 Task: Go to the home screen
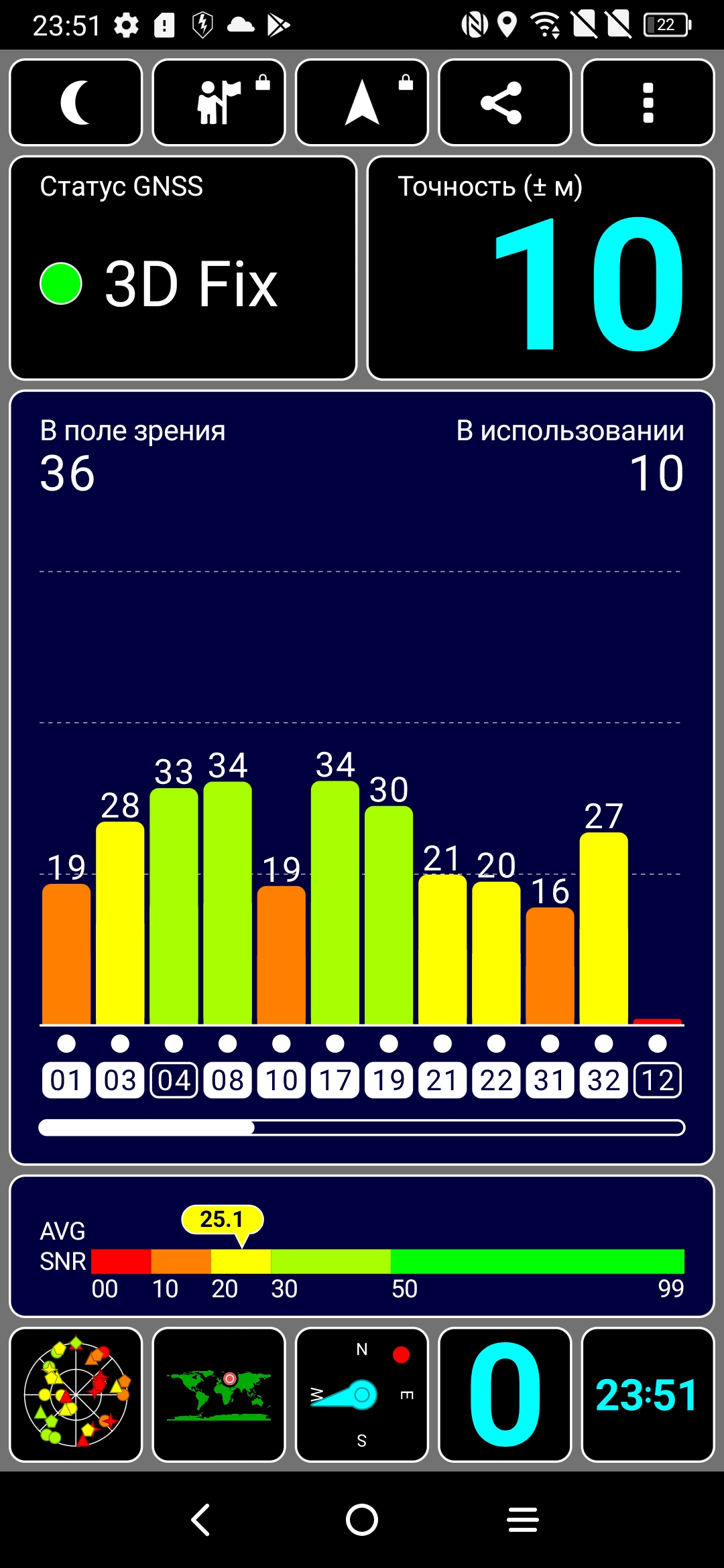click(x=362, y=1519)
